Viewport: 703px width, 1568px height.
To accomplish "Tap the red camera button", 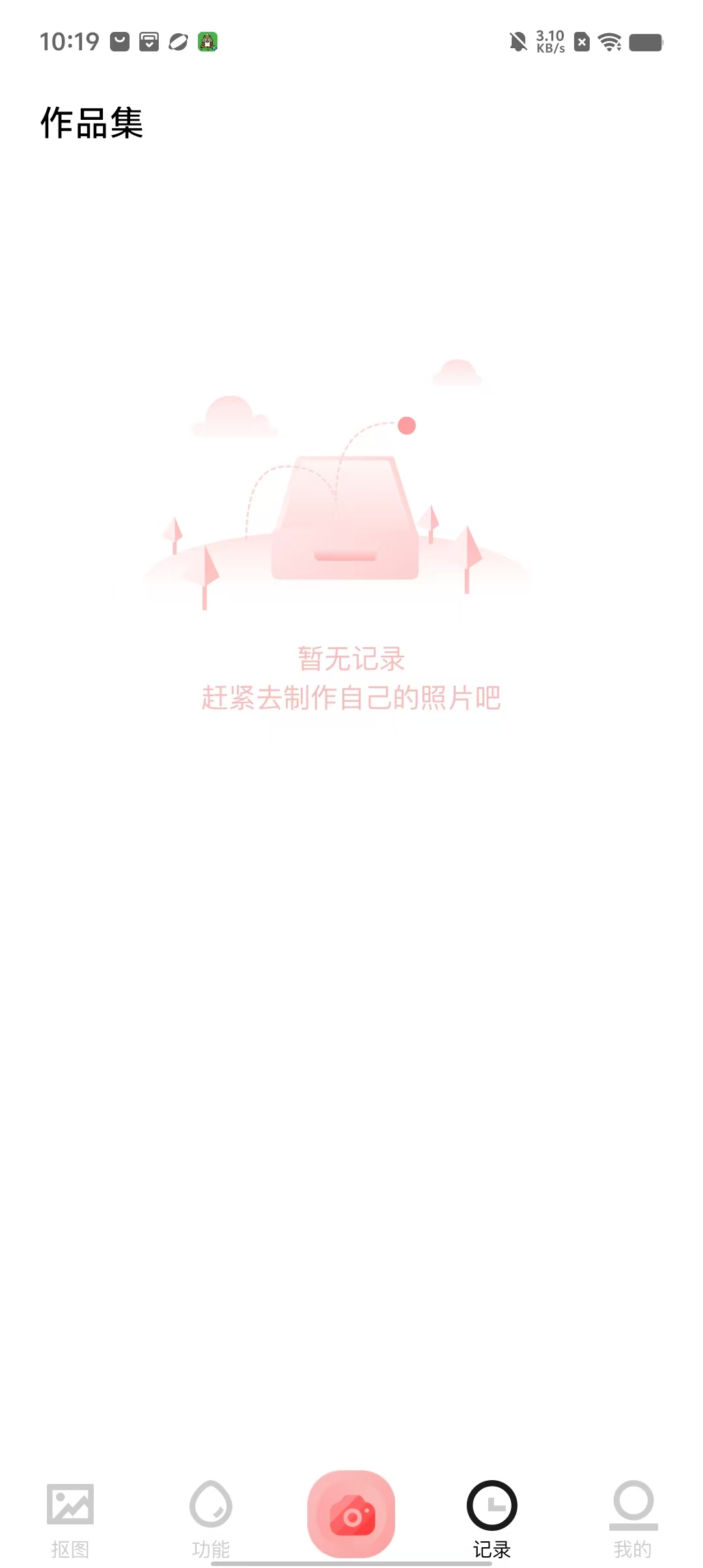I will point(351,1514).
